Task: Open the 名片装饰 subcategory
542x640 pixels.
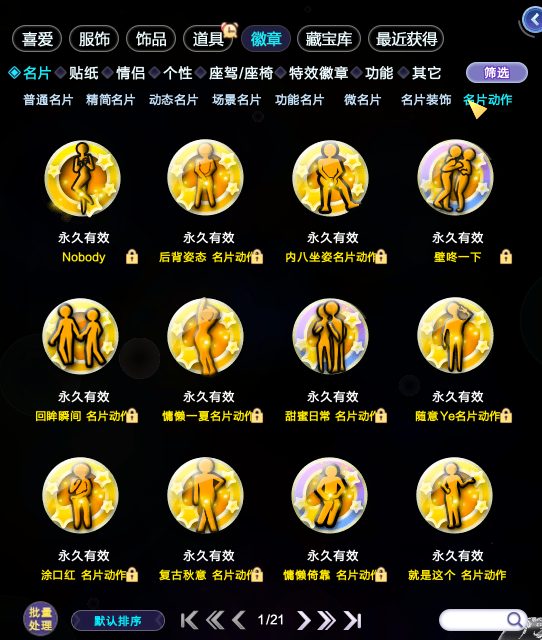Action: click(x=426, y=100)
